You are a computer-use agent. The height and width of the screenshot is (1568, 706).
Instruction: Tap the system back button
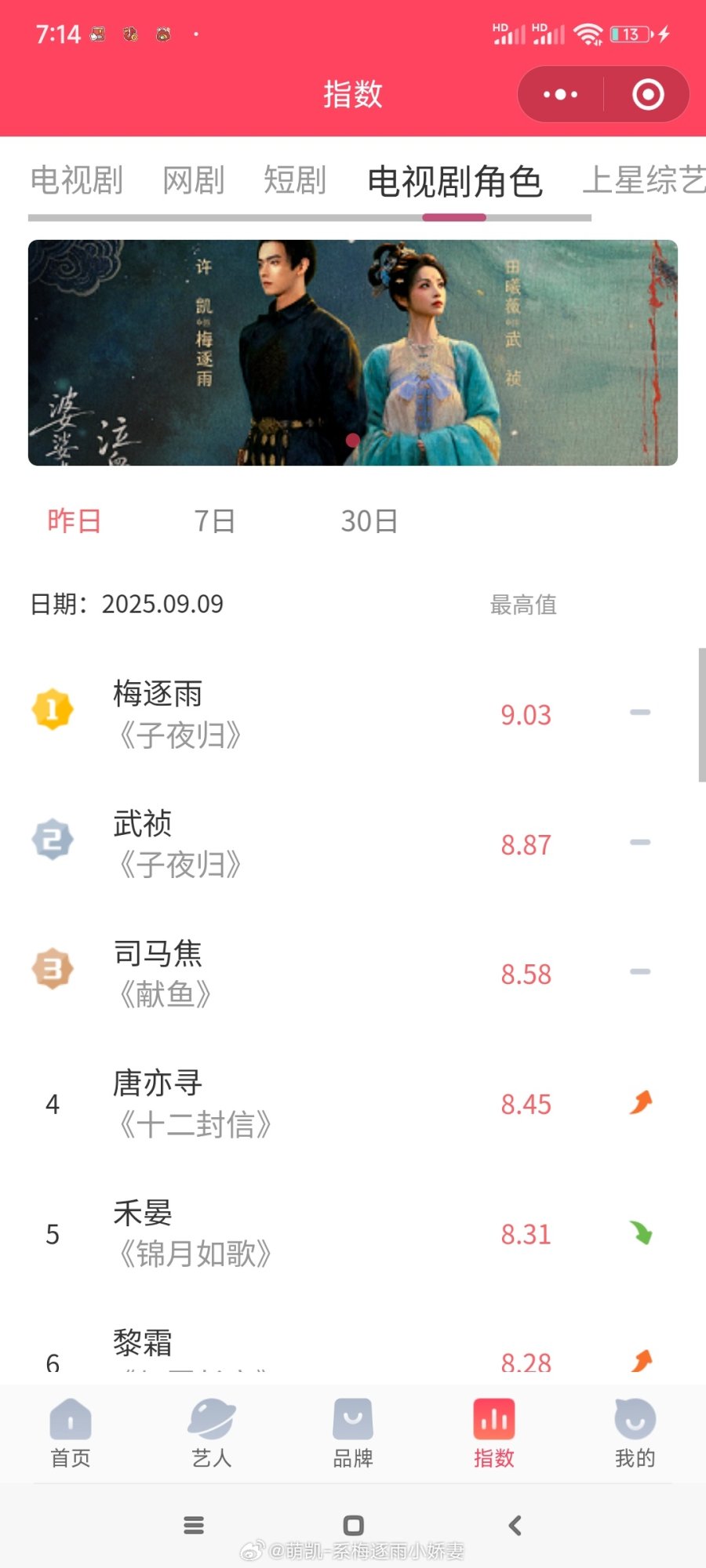point(515,1525)
